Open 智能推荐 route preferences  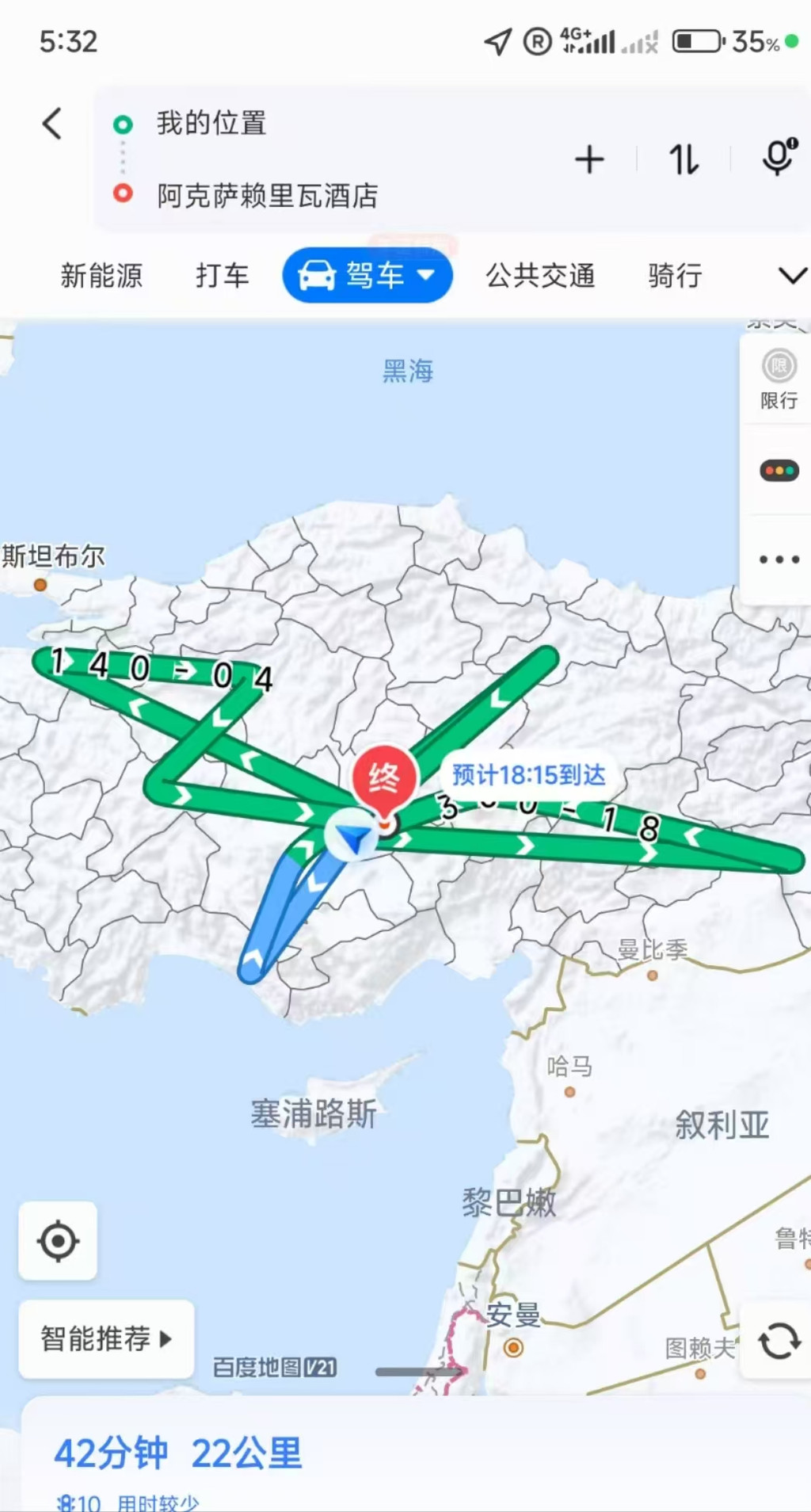[x=106, y=1339]
